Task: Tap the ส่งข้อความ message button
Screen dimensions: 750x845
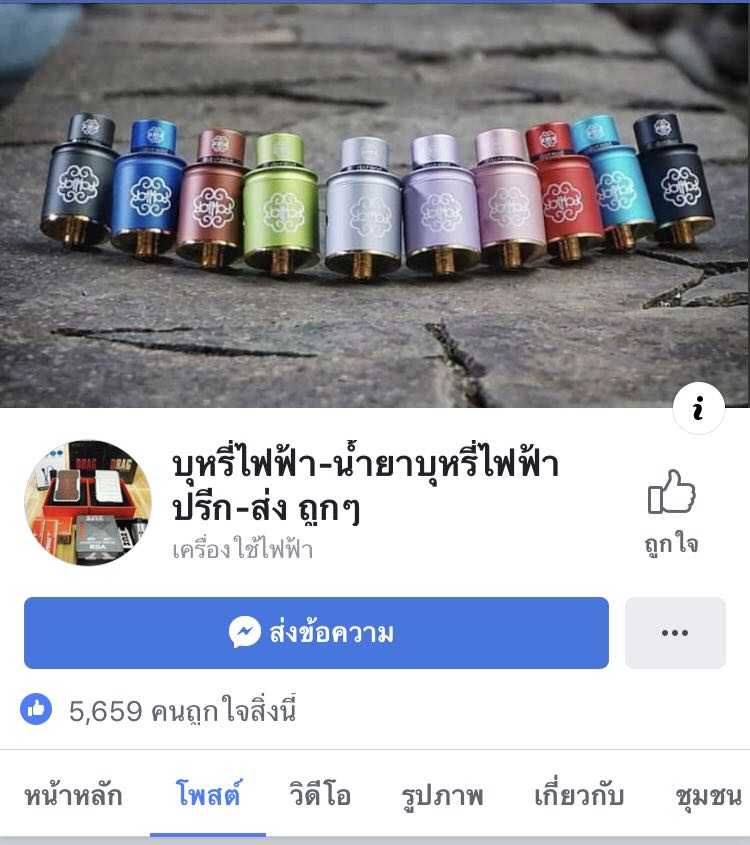Action: (x=316, y=633)
